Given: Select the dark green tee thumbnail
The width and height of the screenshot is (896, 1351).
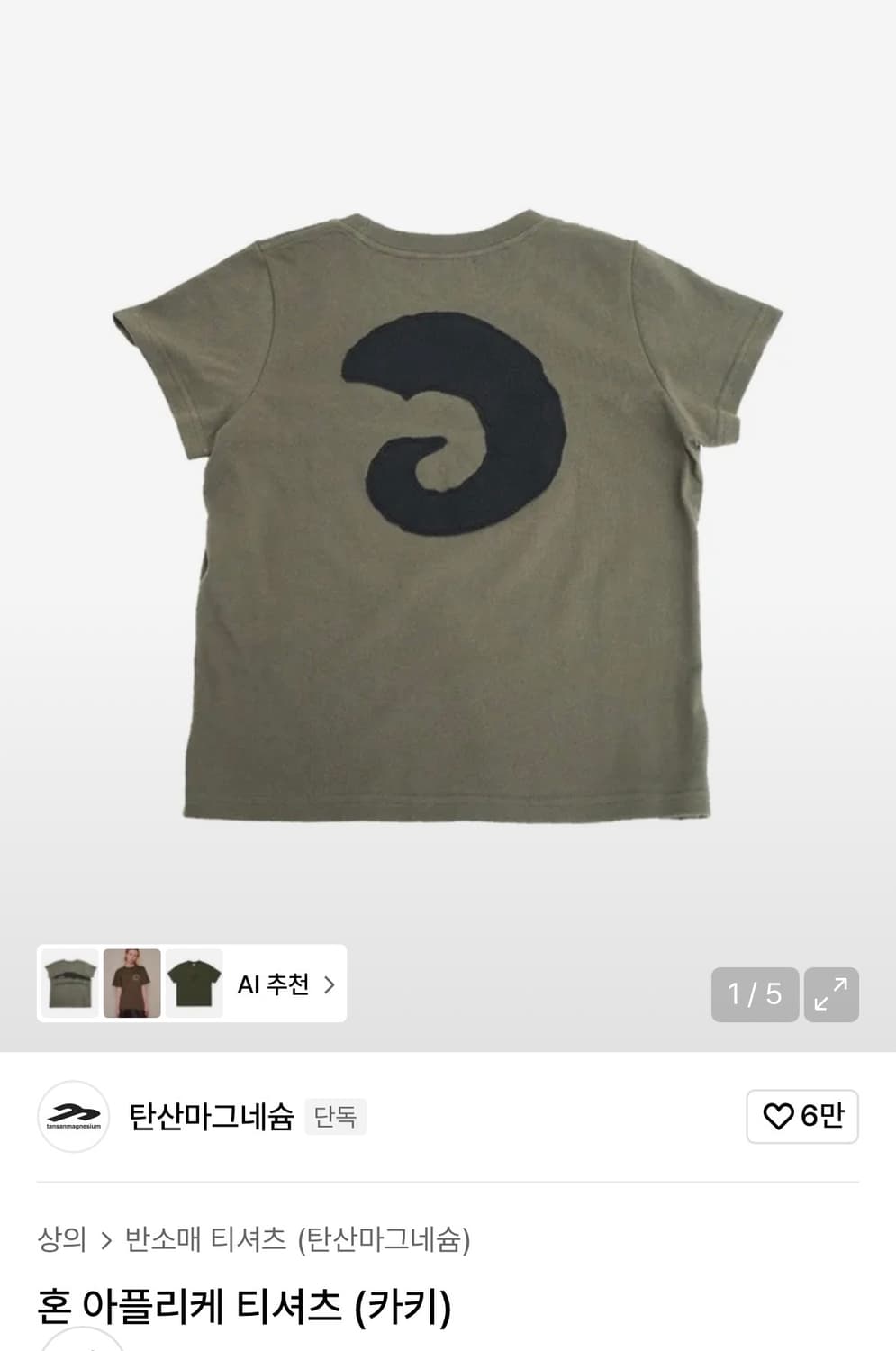Looking at the screenshot, I should click(192, 984).
